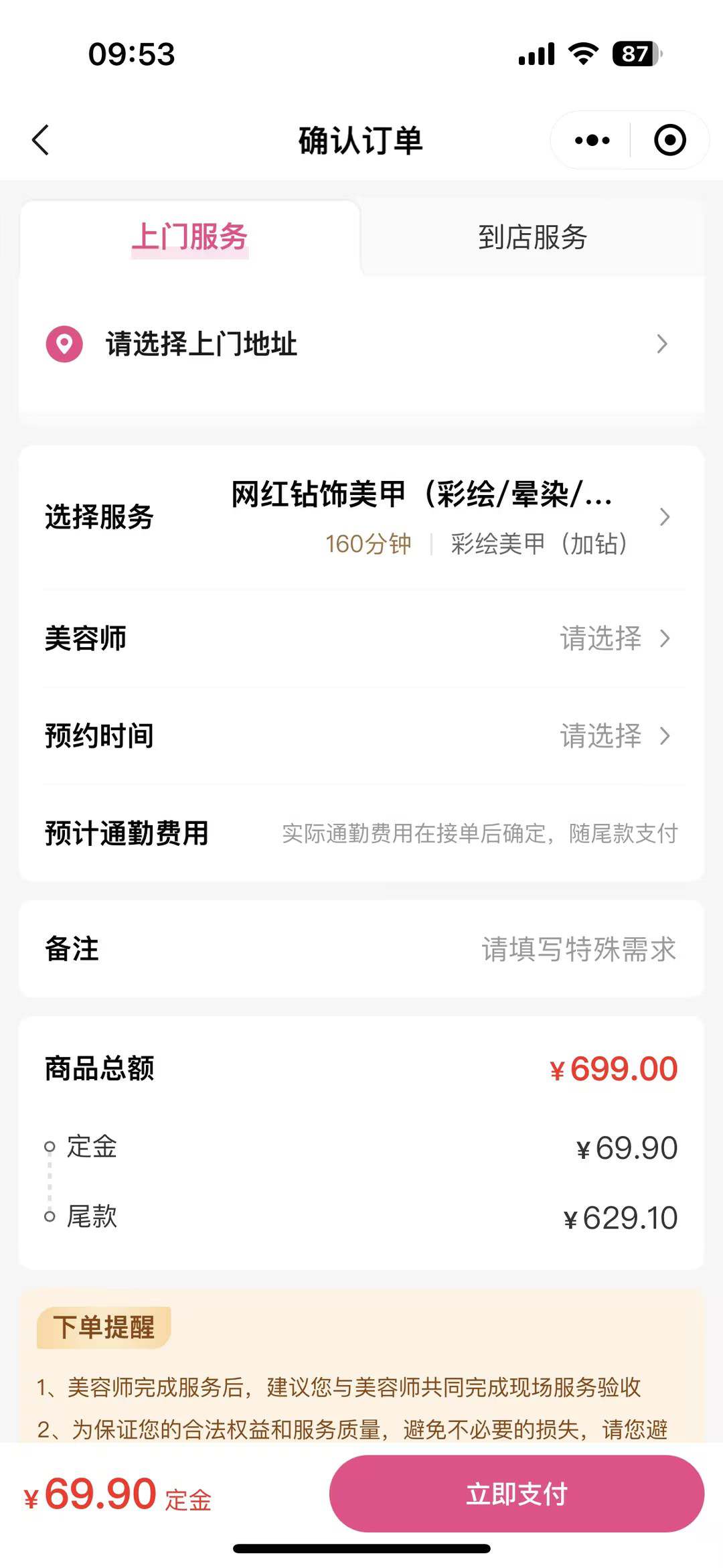
Task: Switch to the 到店服务 tab
Action: [532, 238]
